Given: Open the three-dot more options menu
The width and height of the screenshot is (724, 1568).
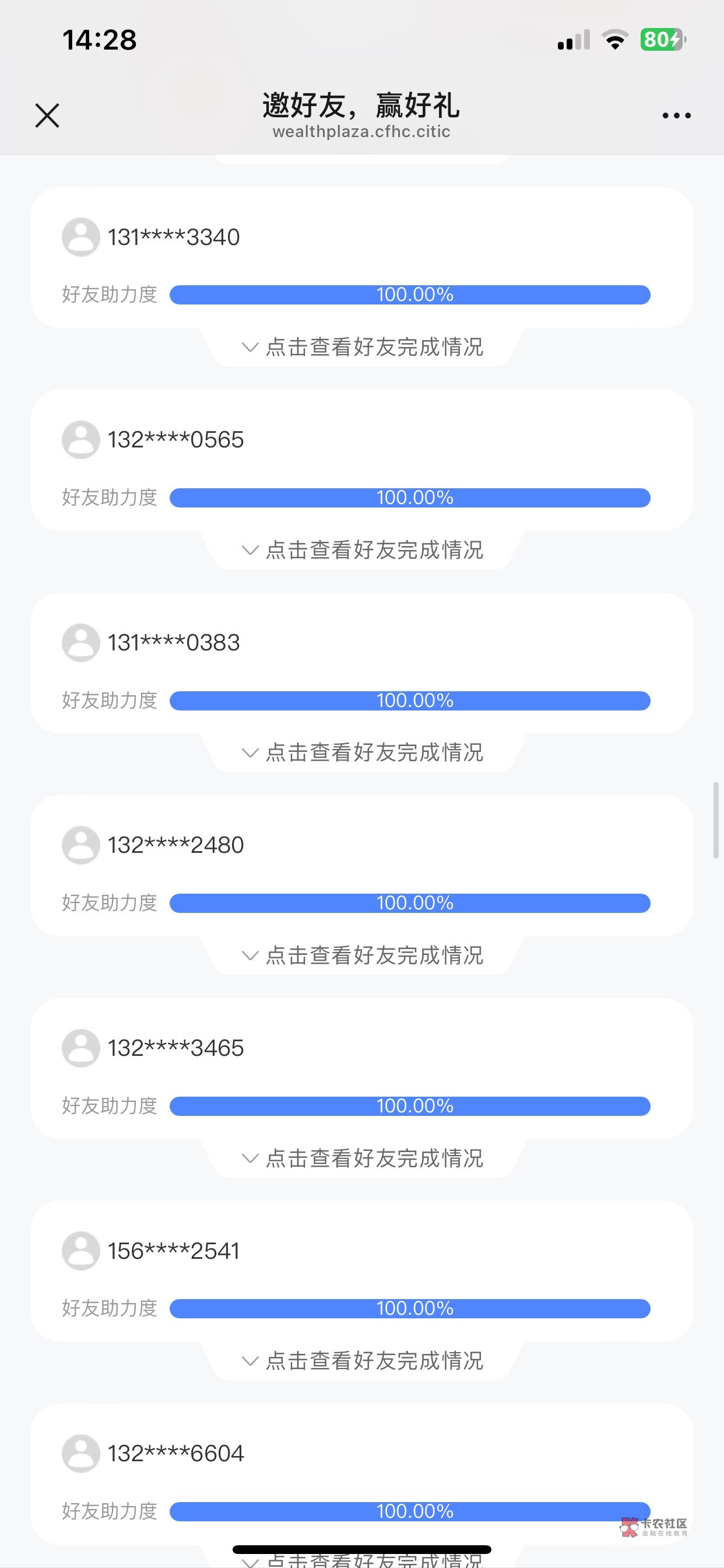Looking at the screenshot, I should coord(677,115).
